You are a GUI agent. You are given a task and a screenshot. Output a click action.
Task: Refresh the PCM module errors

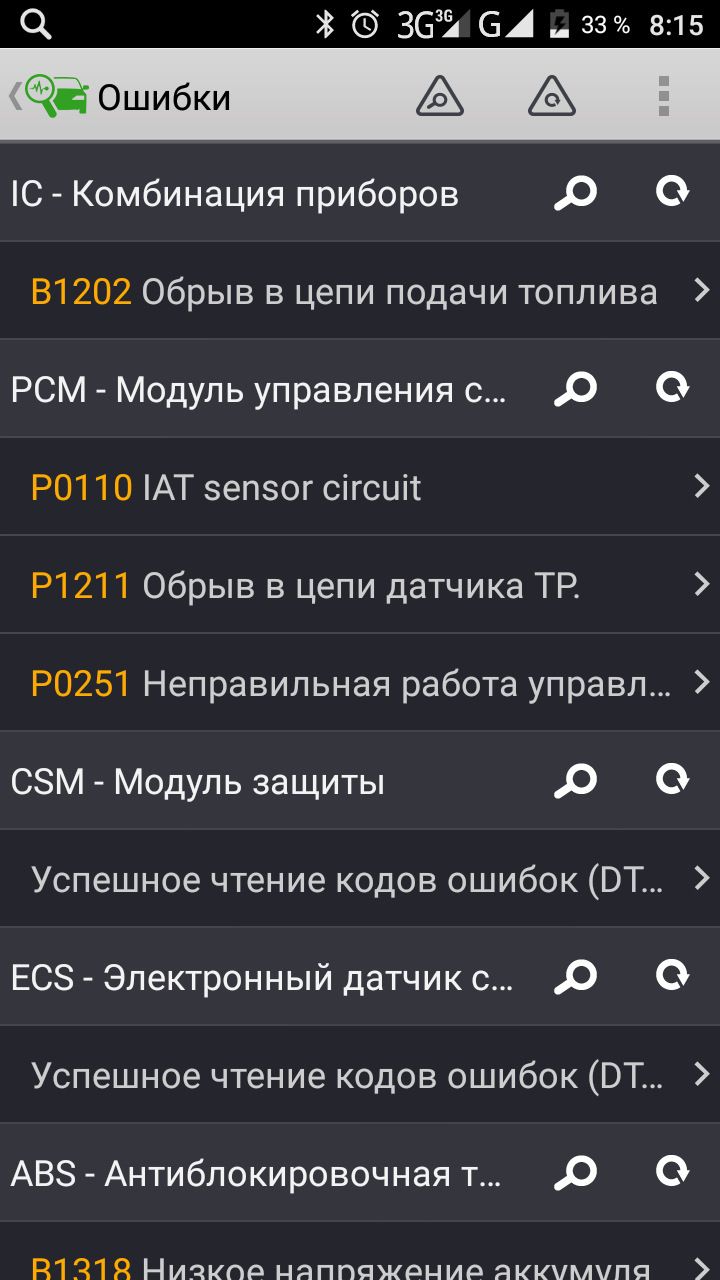tap(673, 387)
